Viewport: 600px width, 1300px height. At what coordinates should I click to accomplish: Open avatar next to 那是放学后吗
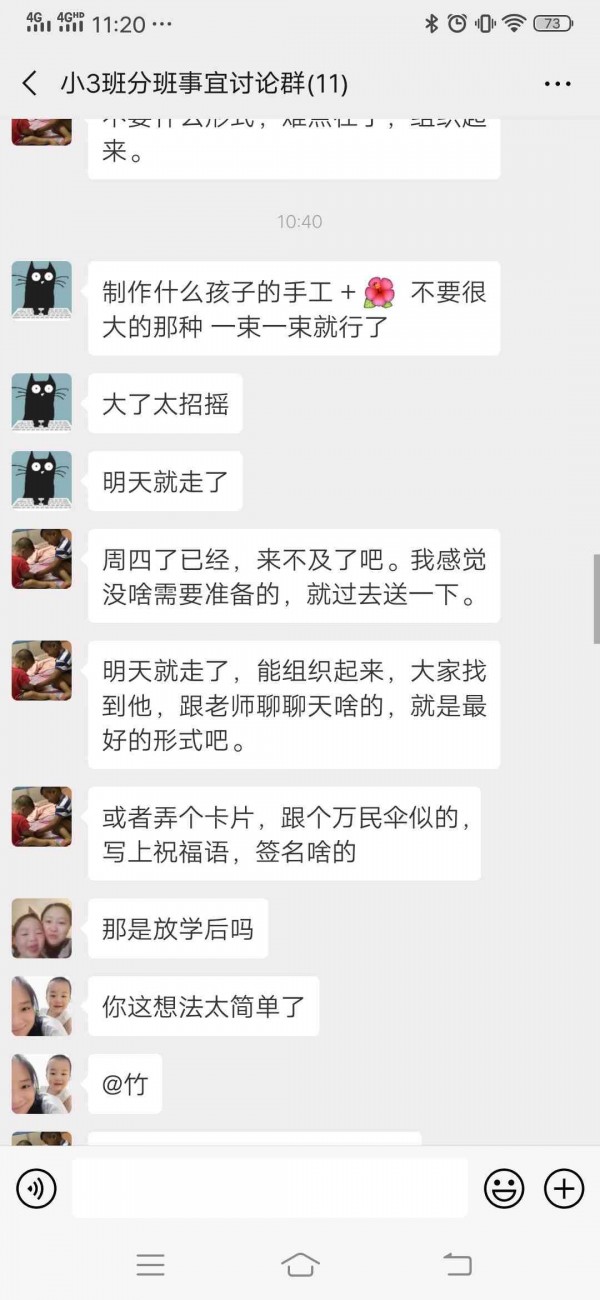click(x=42, y=928)
